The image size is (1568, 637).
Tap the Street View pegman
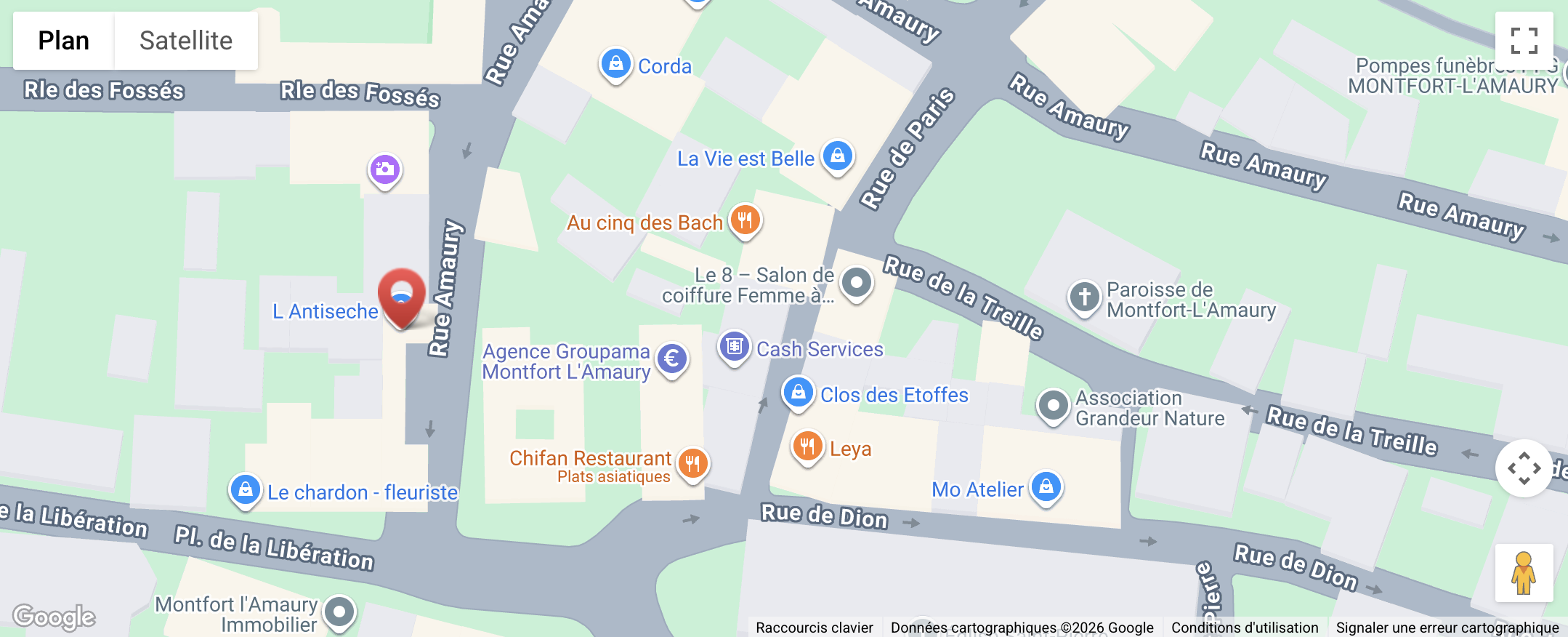(1524, 573)
